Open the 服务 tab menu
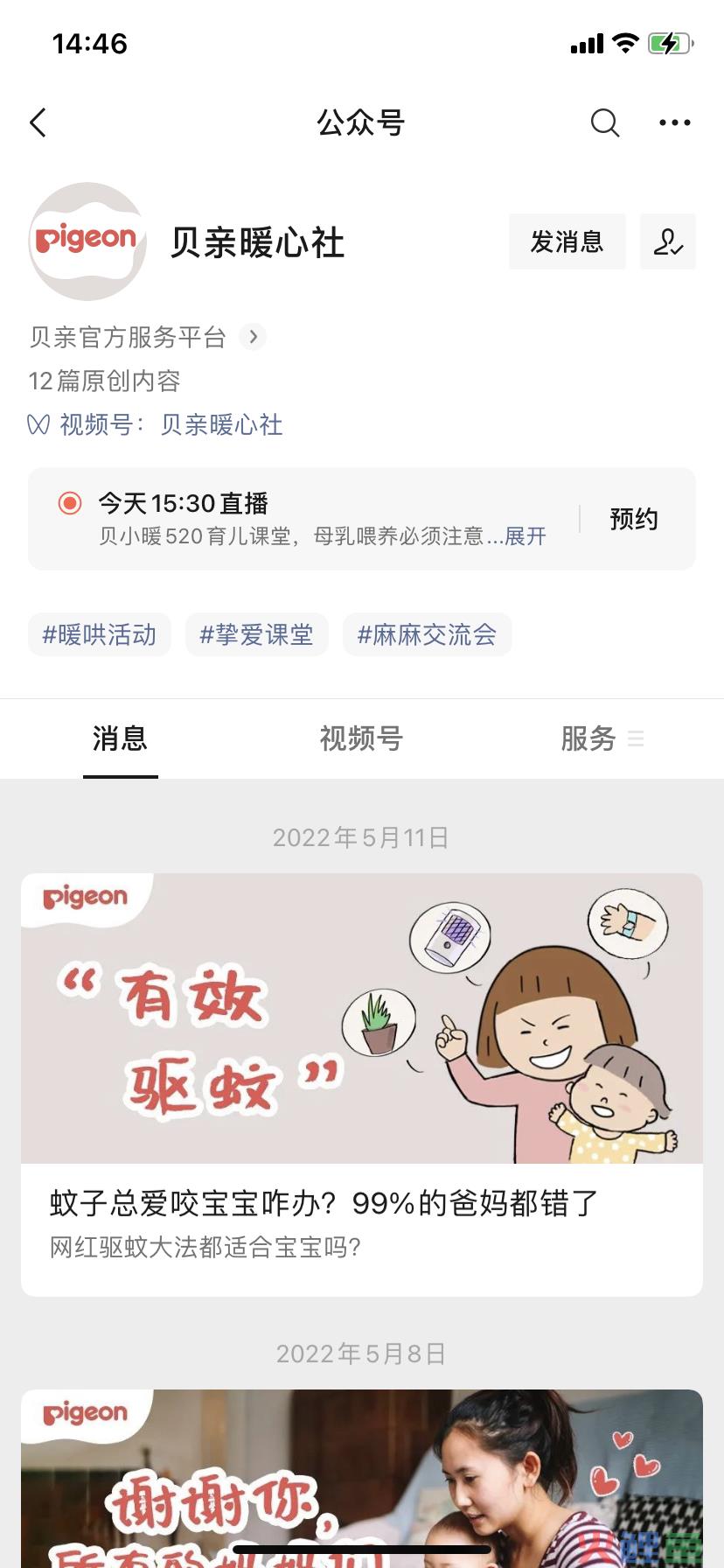The image size is (724, 1568). (x=602, y=739)
